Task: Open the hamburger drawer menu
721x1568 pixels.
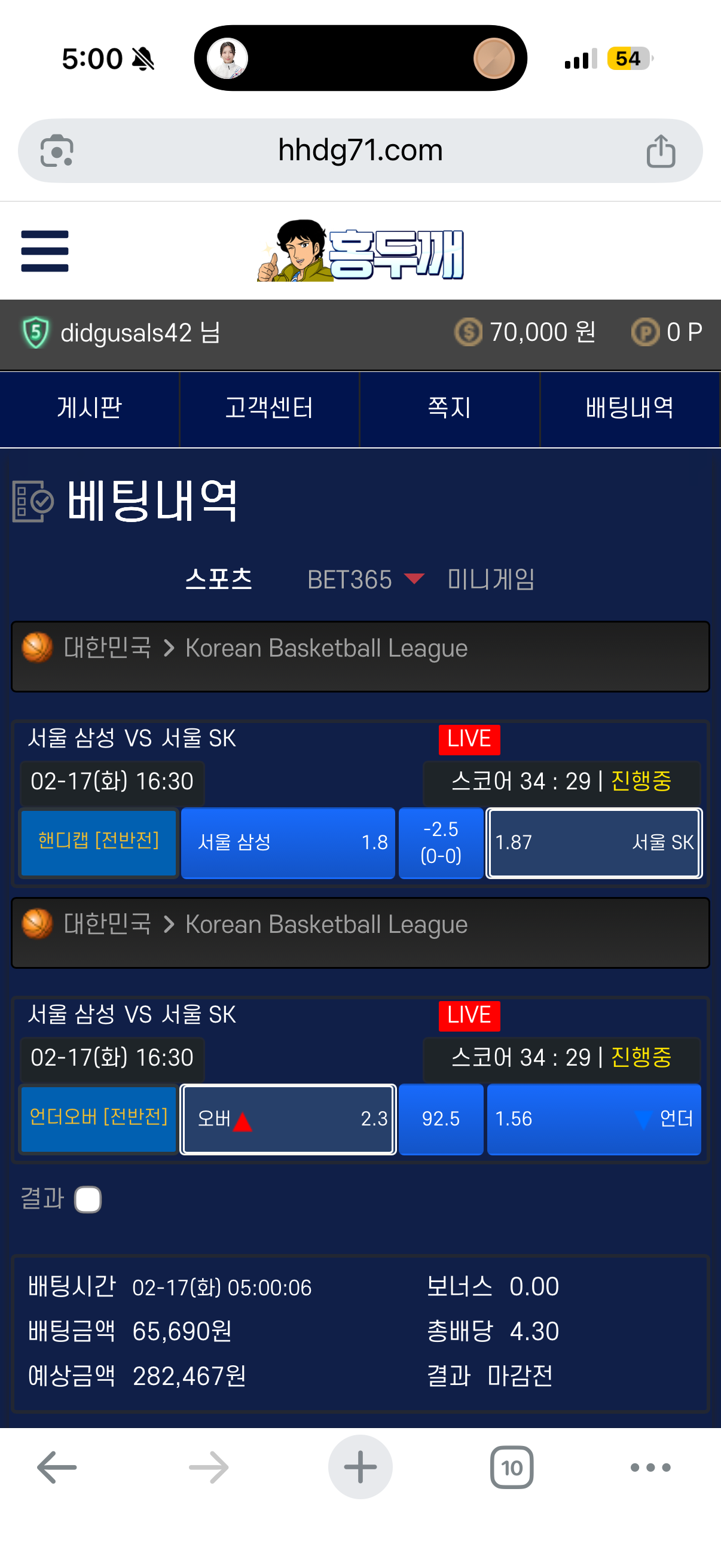Action: coord(44,251)
